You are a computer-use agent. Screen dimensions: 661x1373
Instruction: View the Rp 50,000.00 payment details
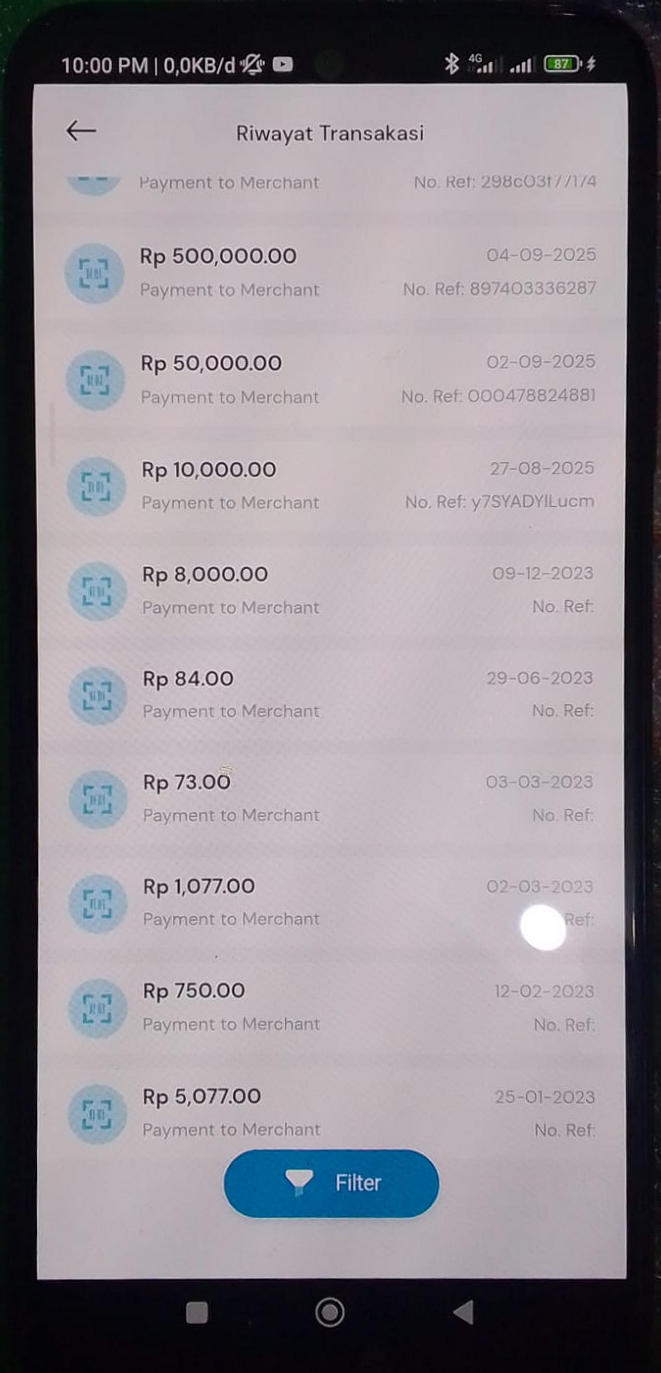pyautogui.click(x=330, y=379)
